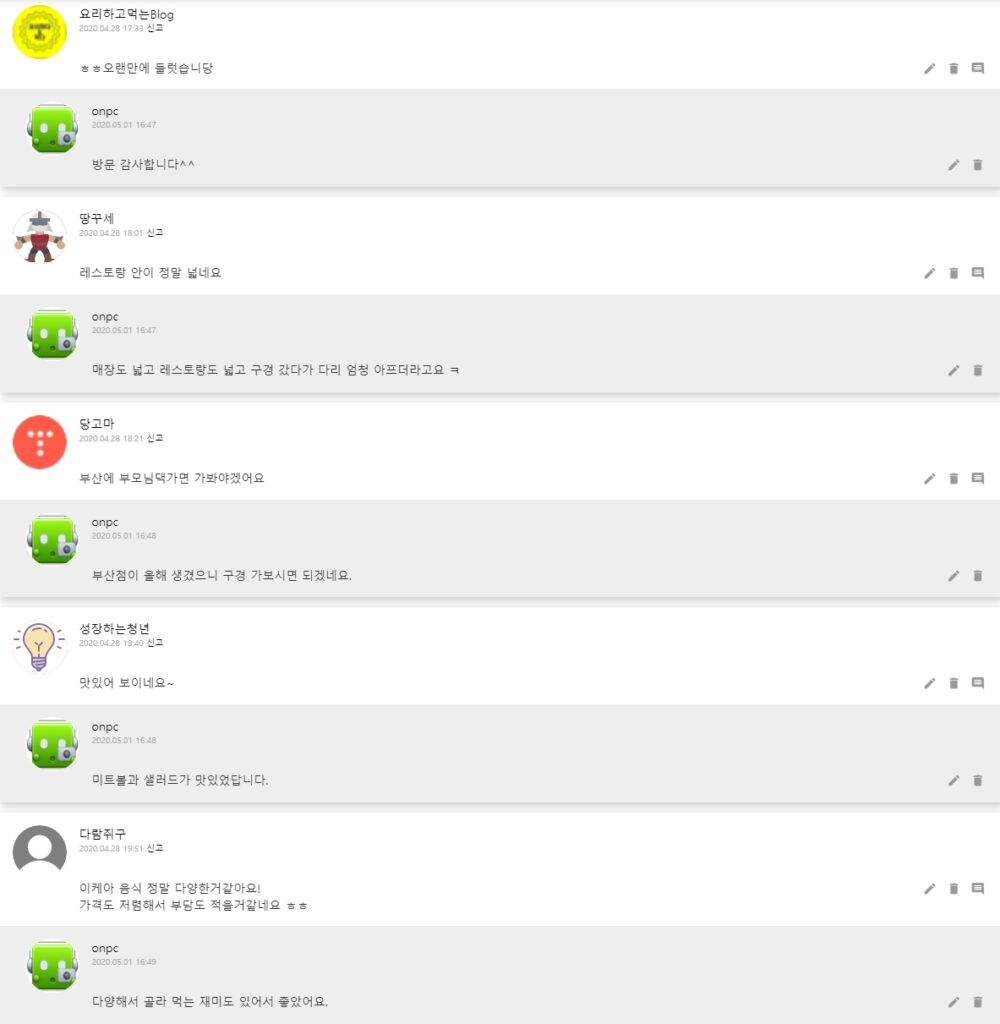Screen dimensions: 1000x1024
Task: Edit 성장하는청년's comment '맛있어 보이네요~'
Action: 929,683
